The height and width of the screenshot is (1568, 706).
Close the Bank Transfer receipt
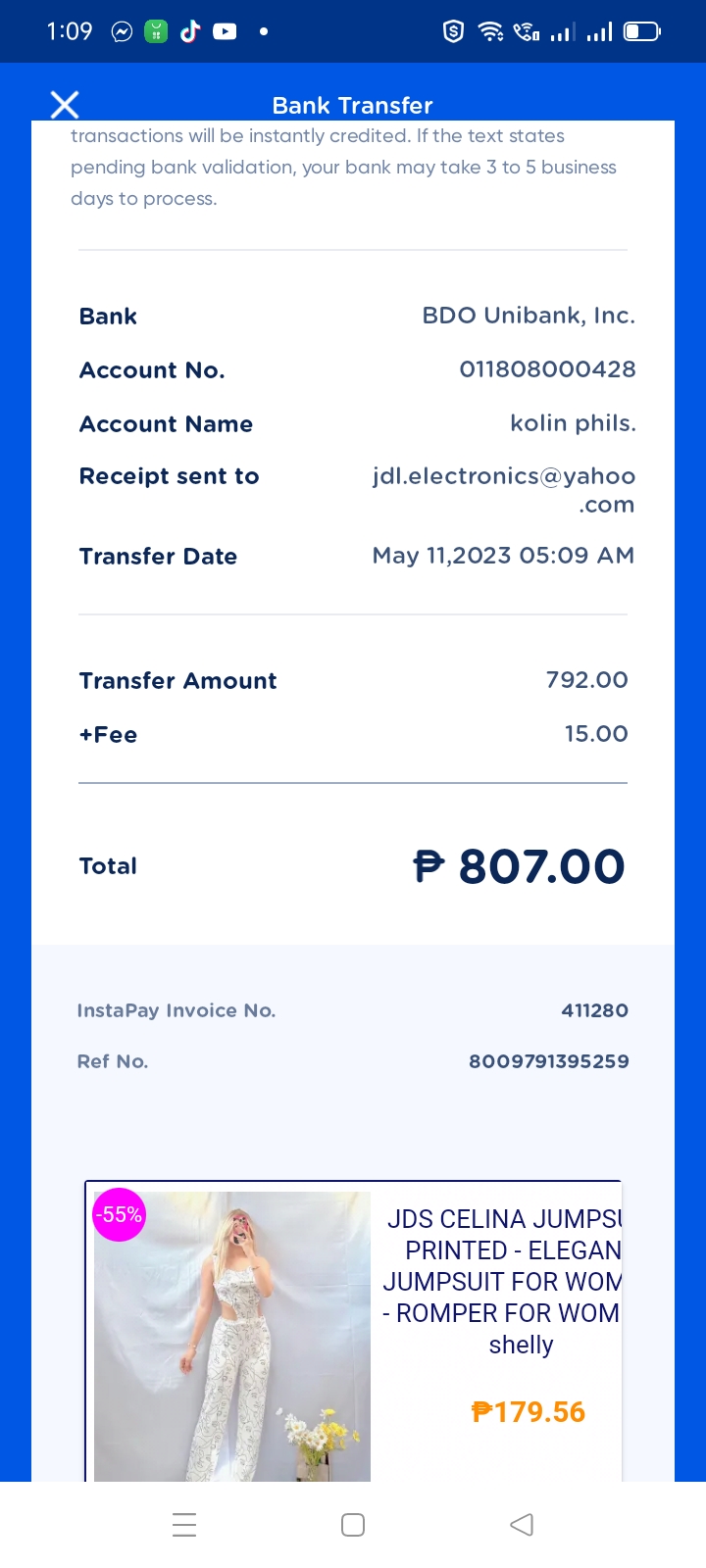(x=65, y=104)
